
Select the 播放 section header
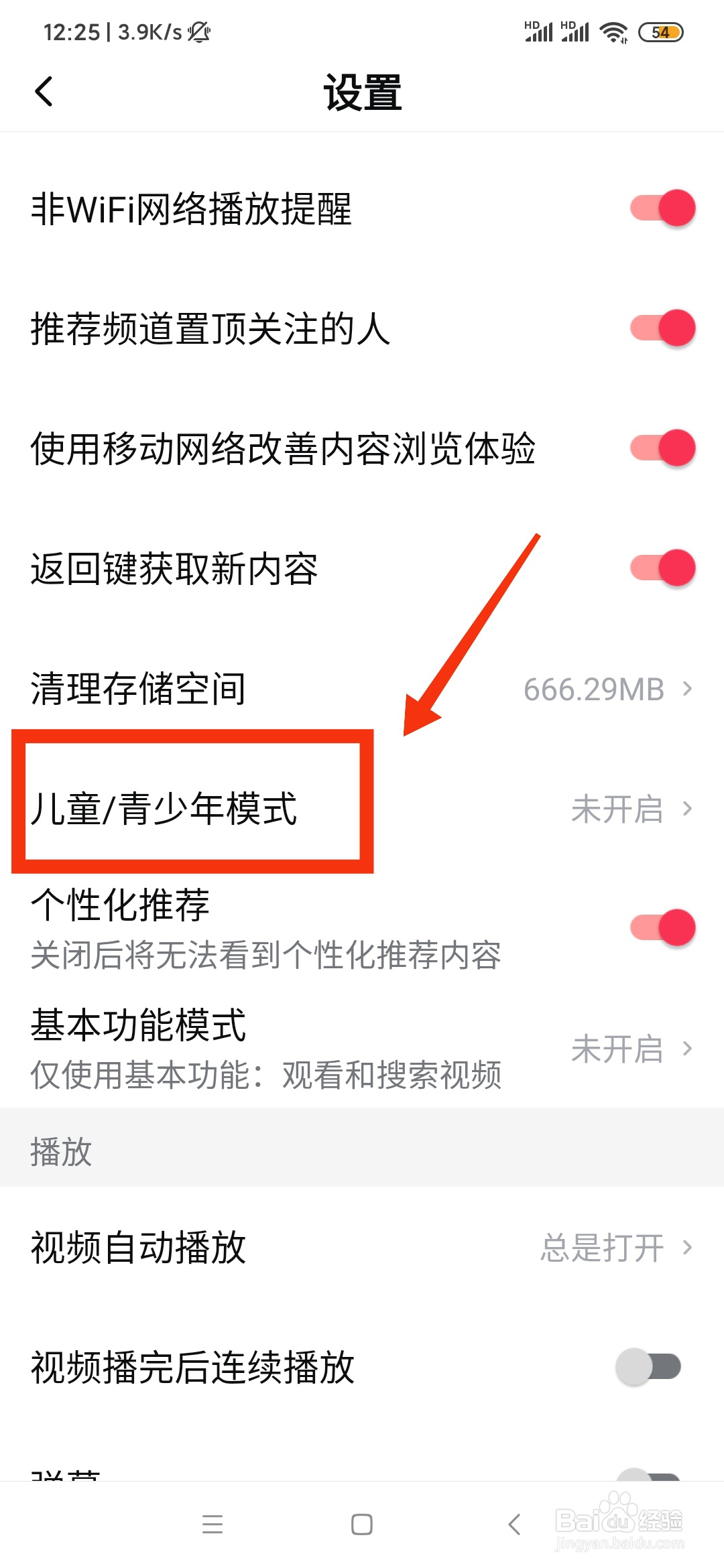60,1150
